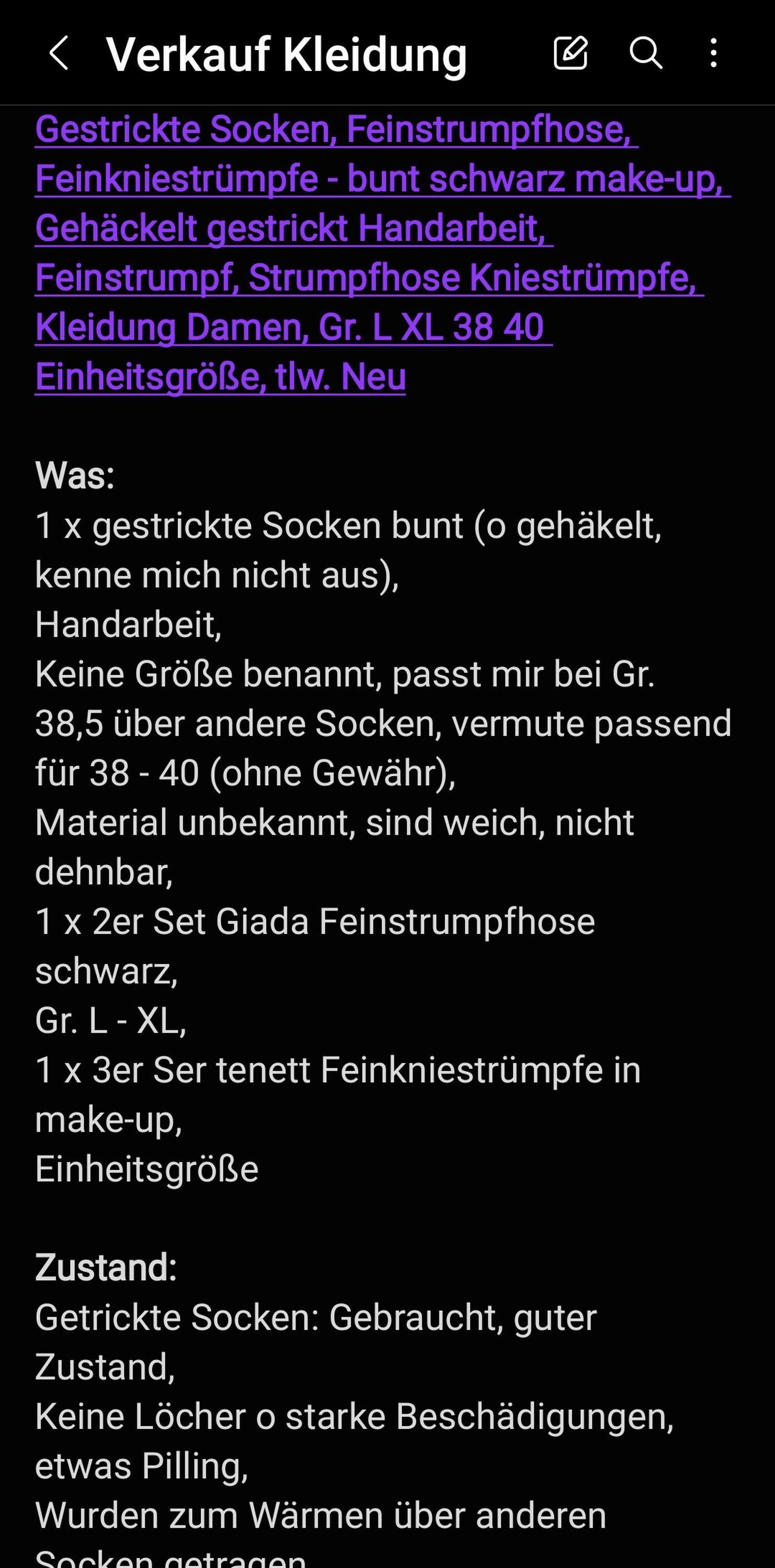The image size is (775, 1568).
Task: Open the purple Gestrickte Socken link
Action: click(382, 252)
